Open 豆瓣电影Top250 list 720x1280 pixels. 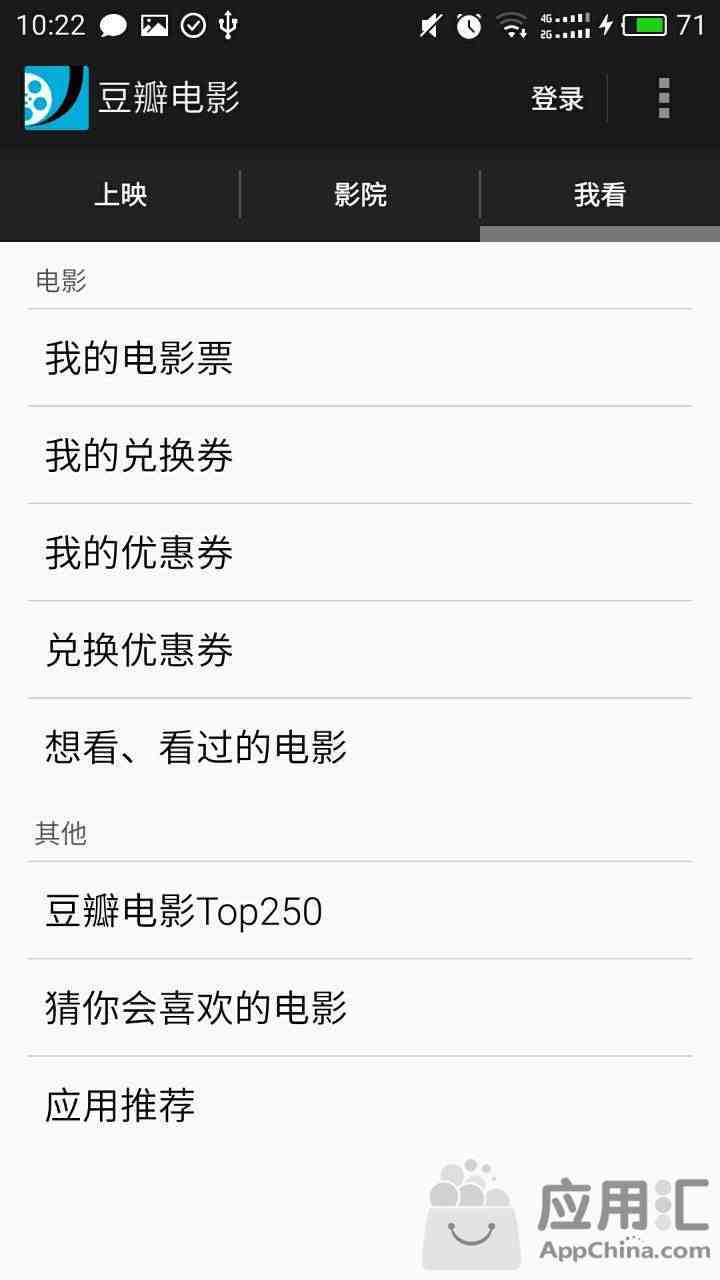[360, 910]
